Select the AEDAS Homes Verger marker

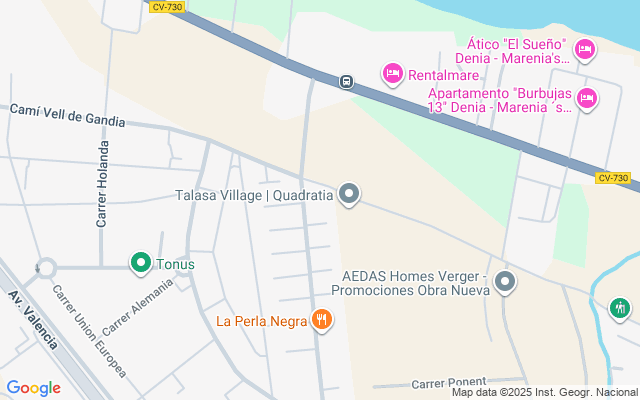pyautogui.click(x=505, y=282)
